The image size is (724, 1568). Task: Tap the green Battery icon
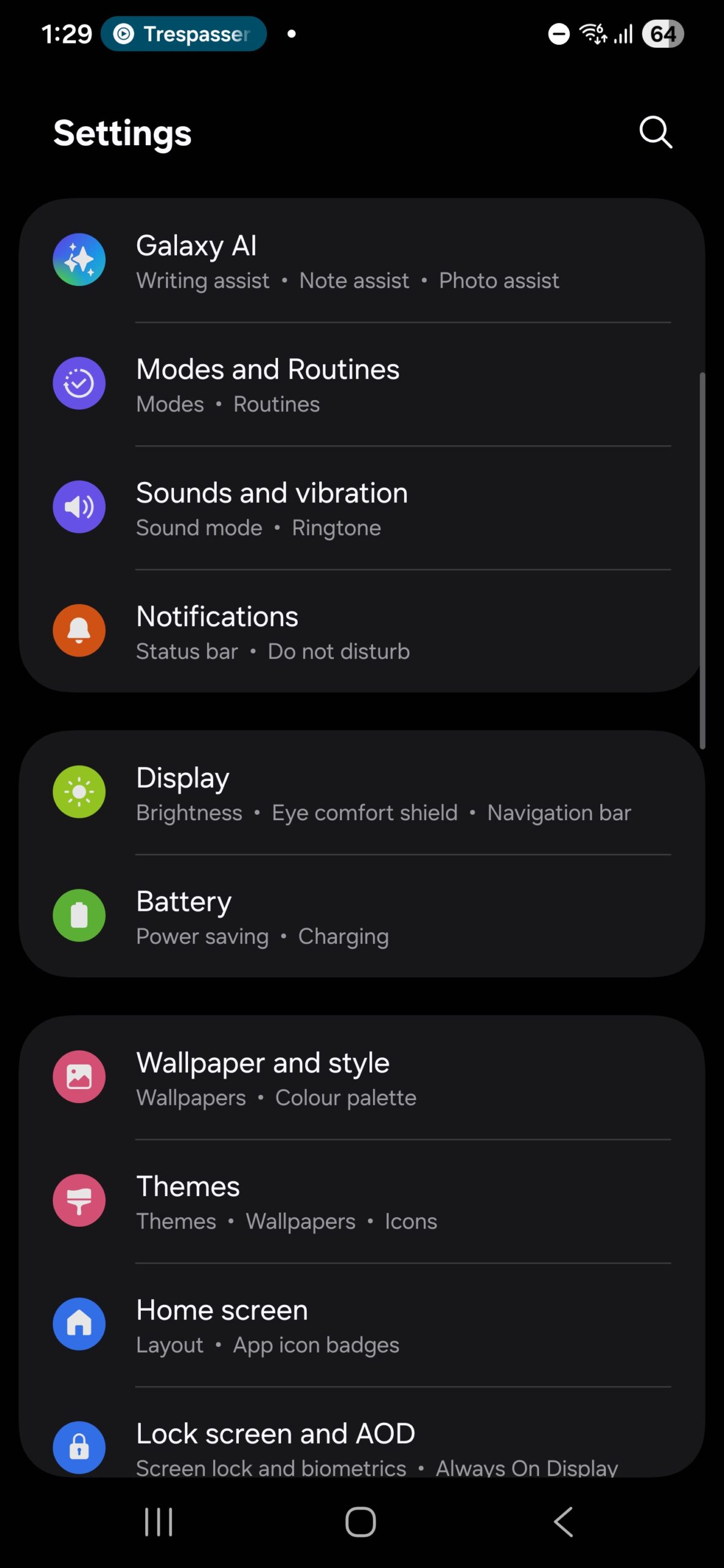point(79,916)
